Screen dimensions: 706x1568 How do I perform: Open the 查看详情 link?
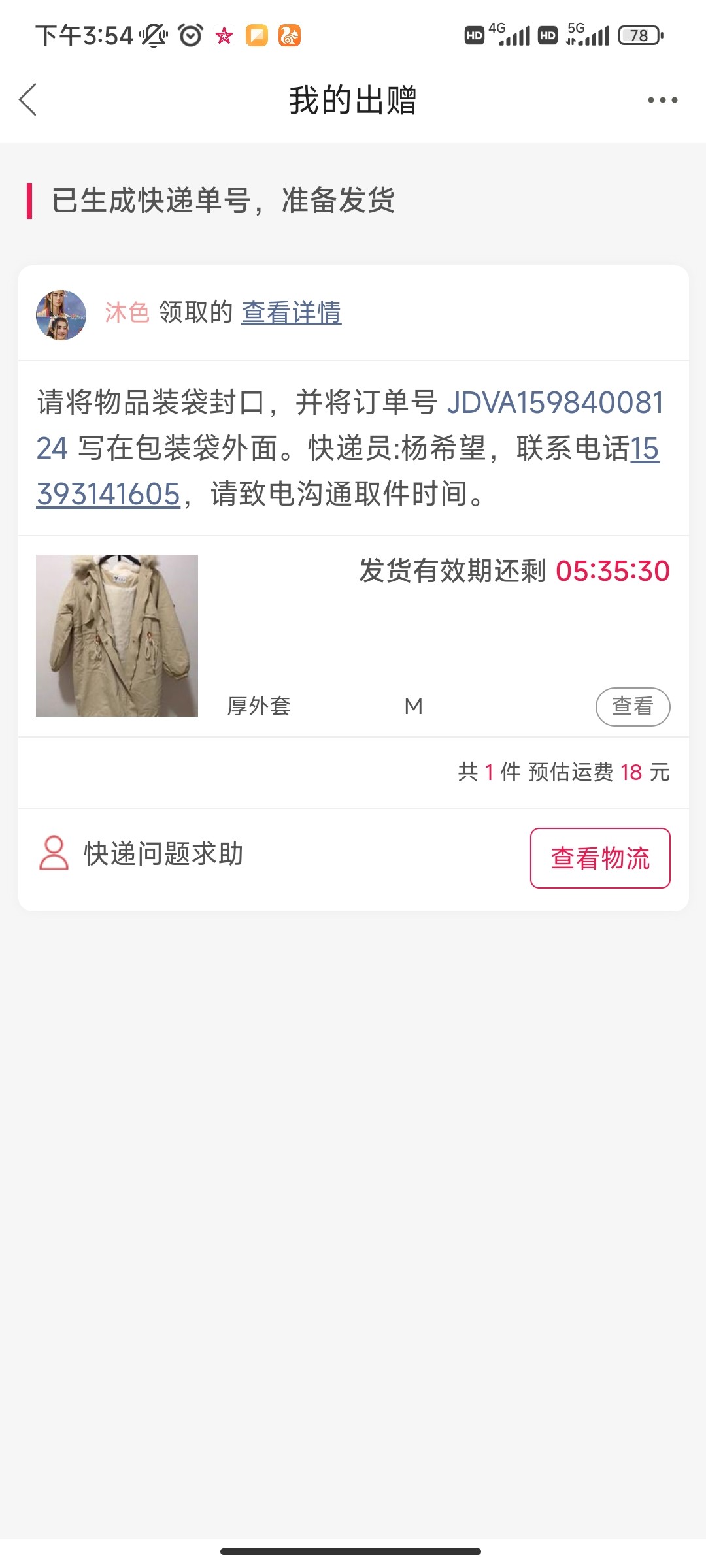pos(291,312)
